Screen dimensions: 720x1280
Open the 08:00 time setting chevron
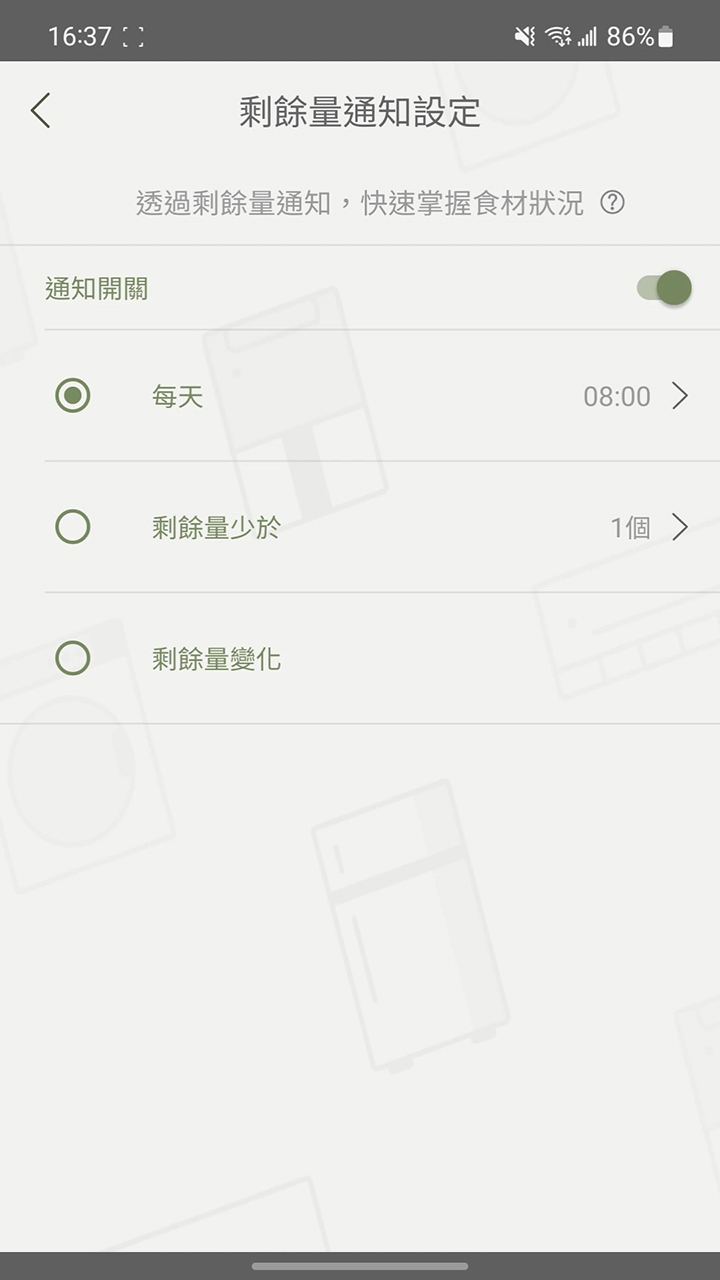(679, 396)
